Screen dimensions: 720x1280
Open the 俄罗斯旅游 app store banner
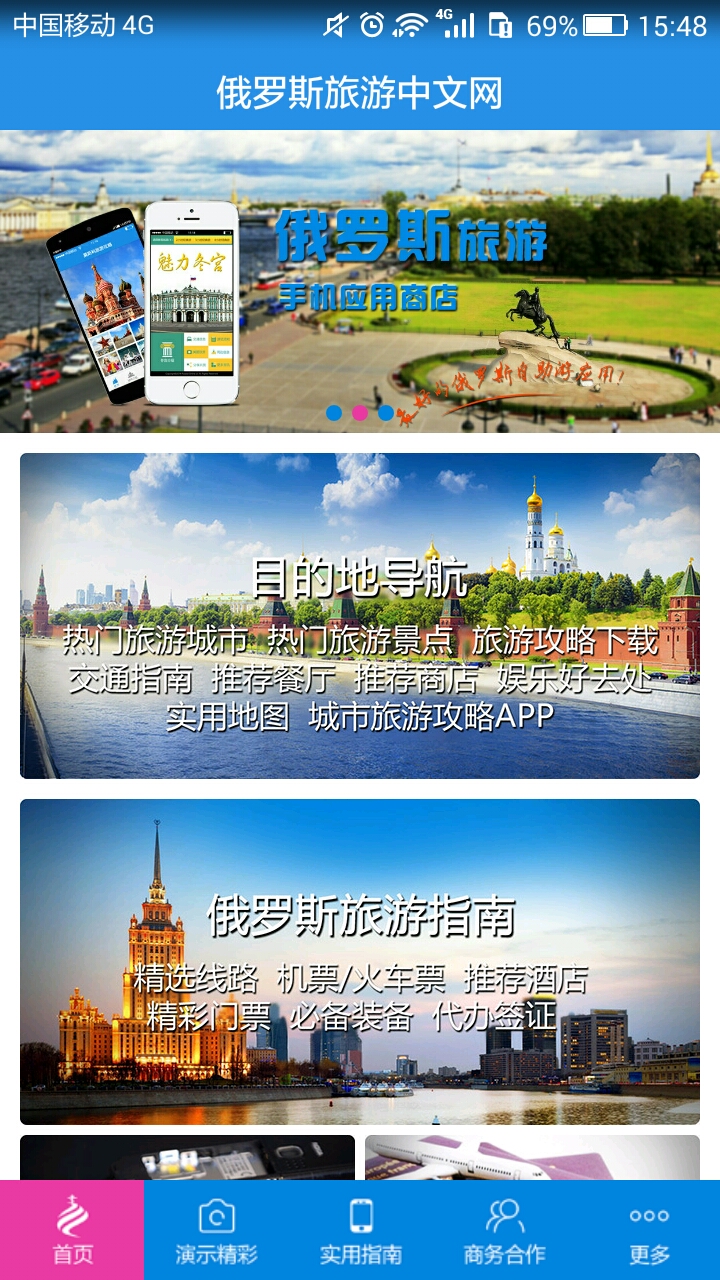coord(360,281)
